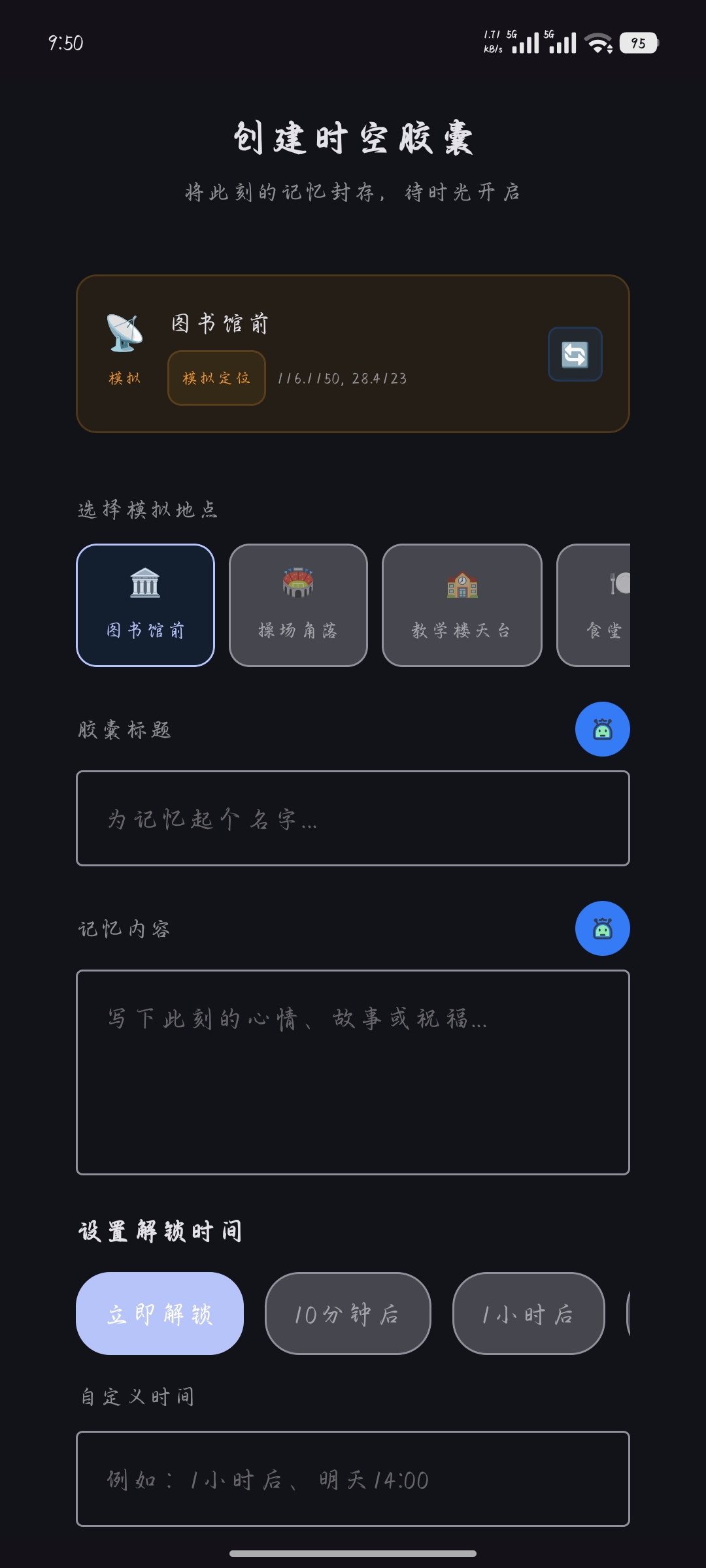Viewport: 706px width, 1568px height.
Task: Focus the 为记忆起个名字 title field
Action: [x=353, y=819]
